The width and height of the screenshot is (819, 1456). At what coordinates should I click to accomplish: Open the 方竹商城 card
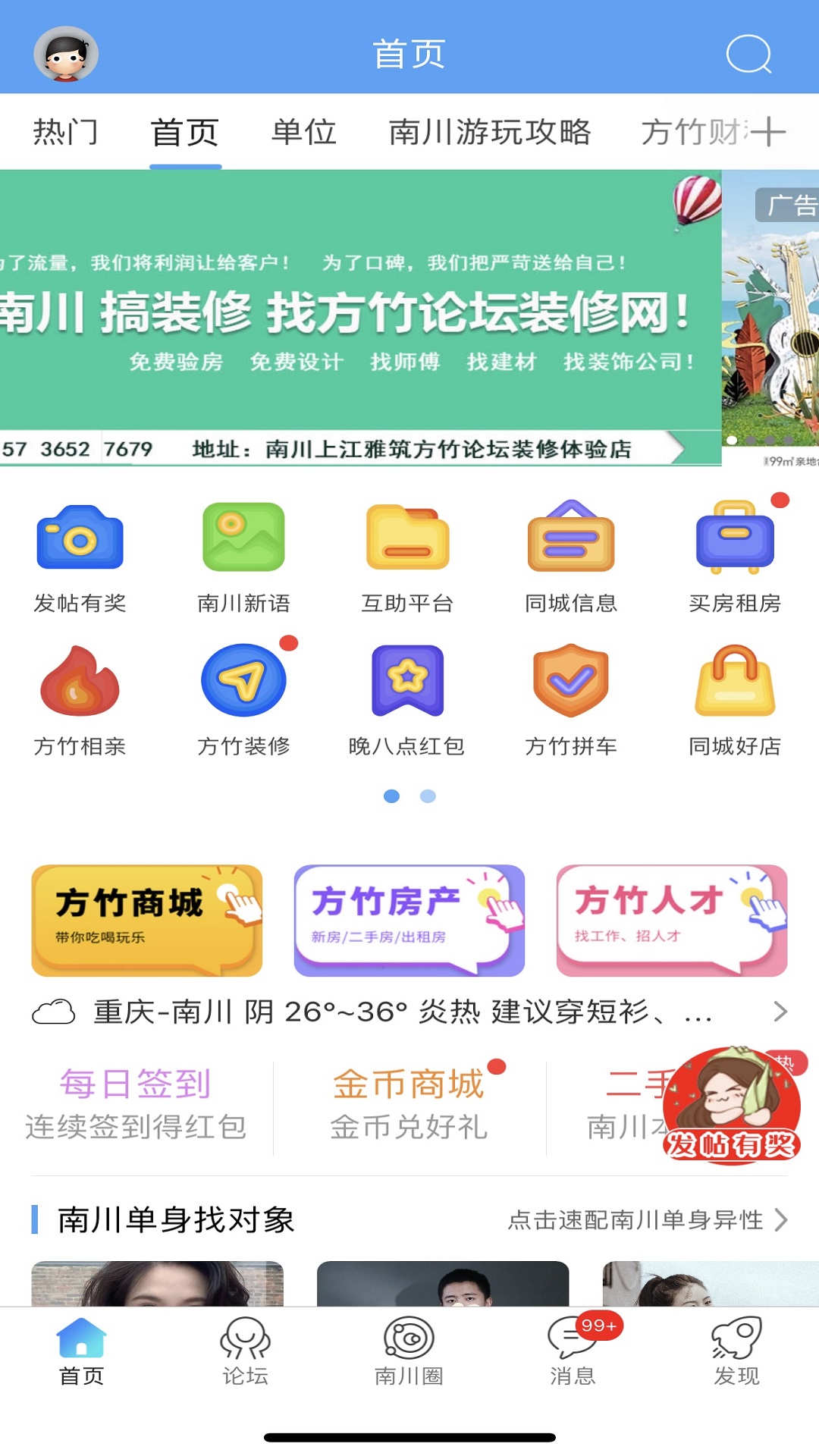[146, 920]
